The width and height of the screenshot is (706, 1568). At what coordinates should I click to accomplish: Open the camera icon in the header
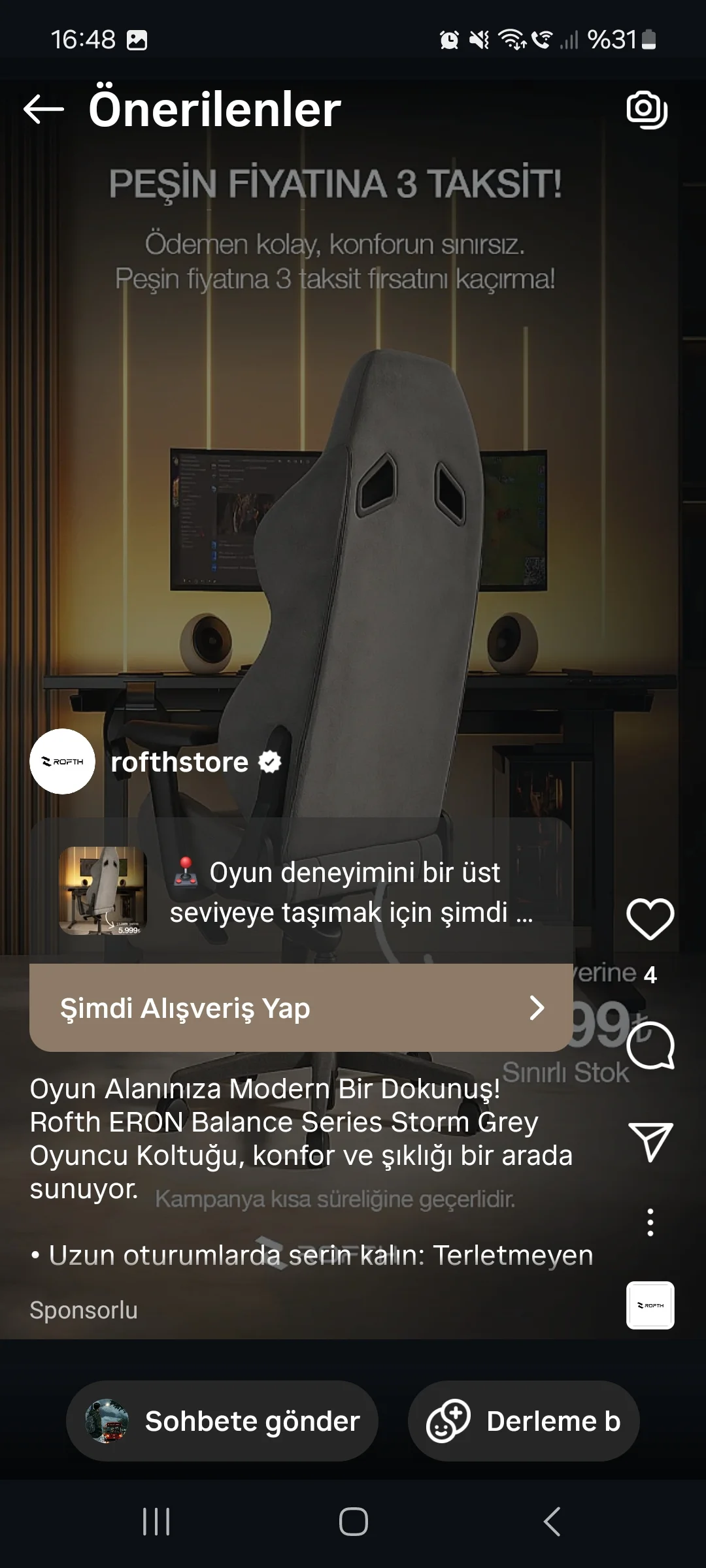click(647, 109)
